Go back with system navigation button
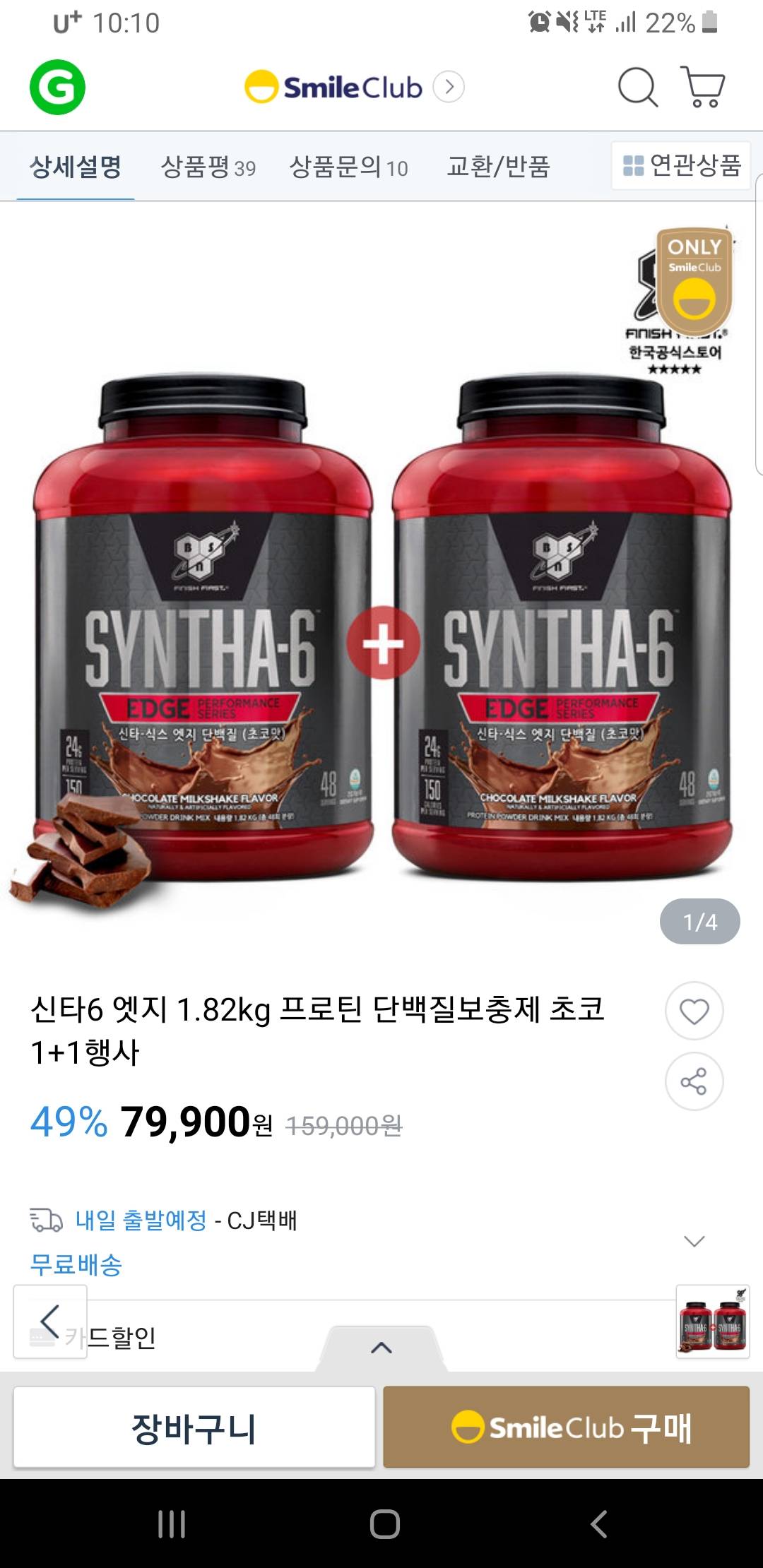Screen dimensions: 763x1568 (598, 1524)
